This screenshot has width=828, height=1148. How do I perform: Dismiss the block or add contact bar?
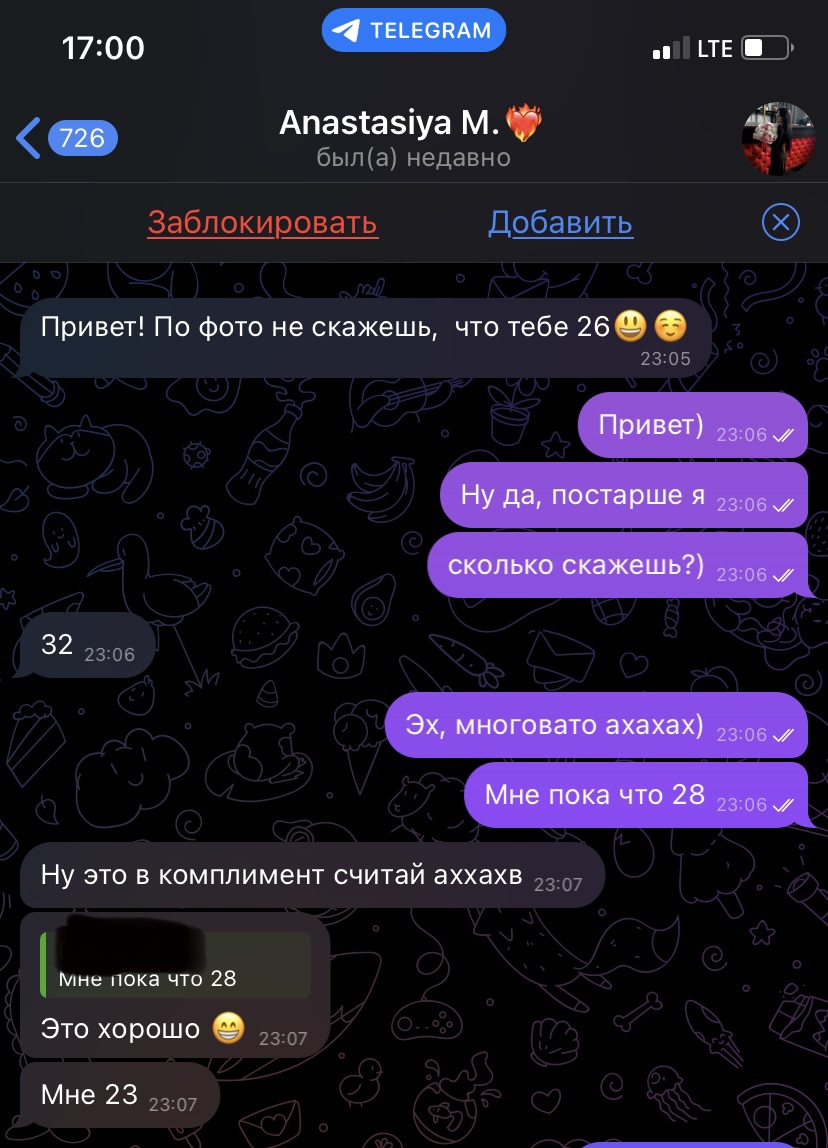(x=780, y=222)
